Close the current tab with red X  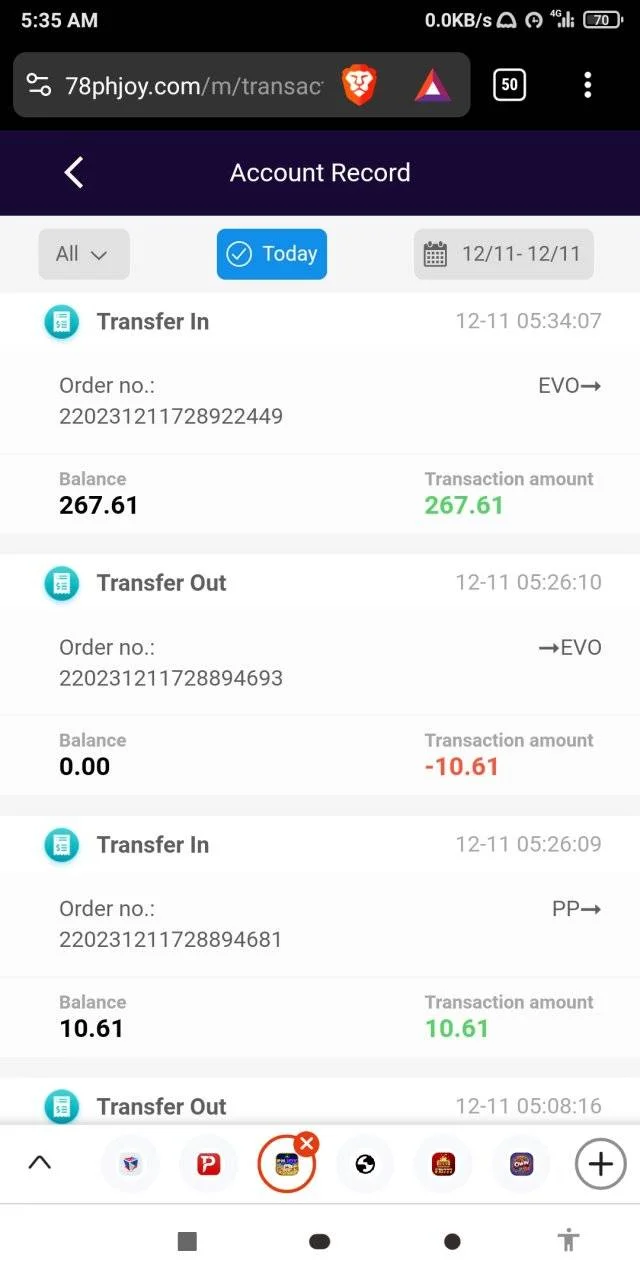click(x=307, y=1143)
